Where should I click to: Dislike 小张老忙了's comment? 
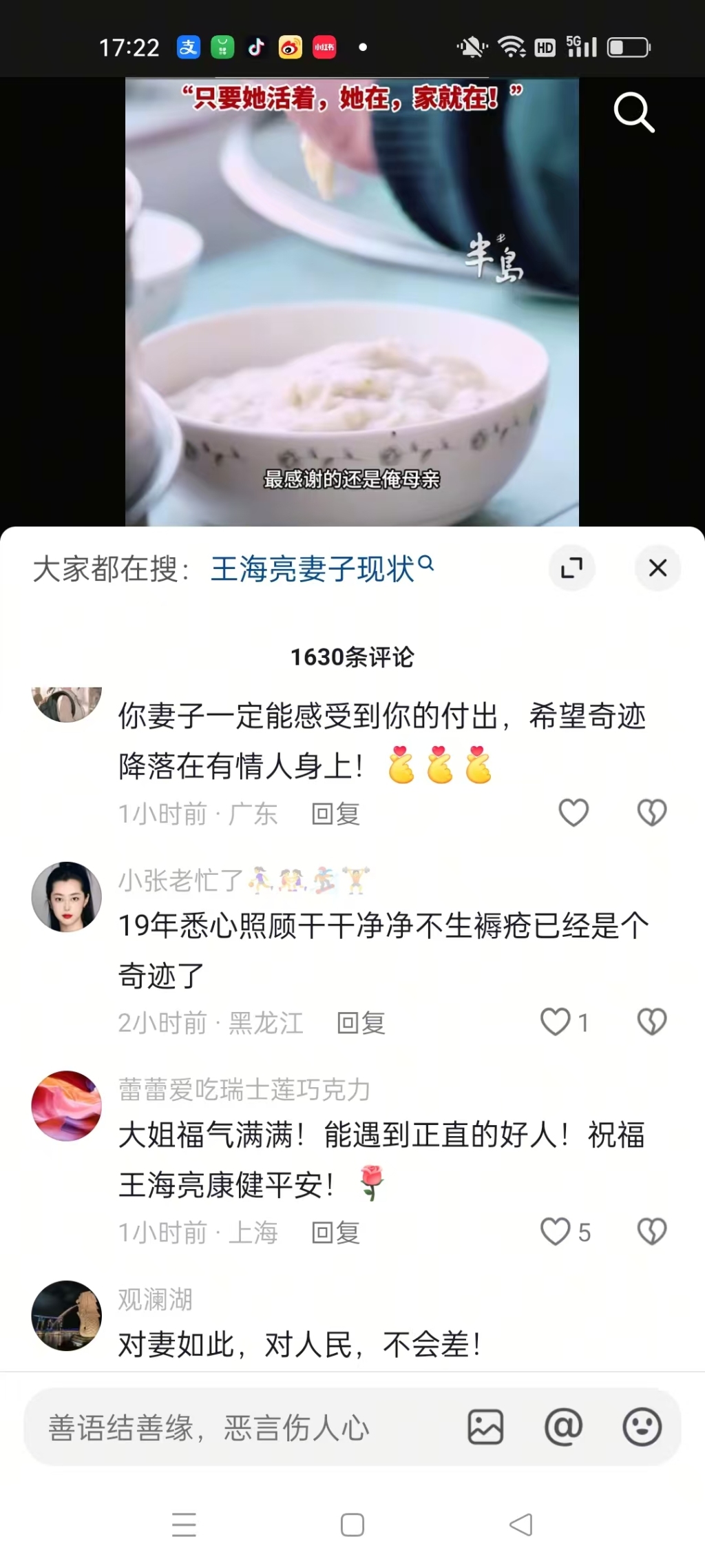click(651, 1022)
